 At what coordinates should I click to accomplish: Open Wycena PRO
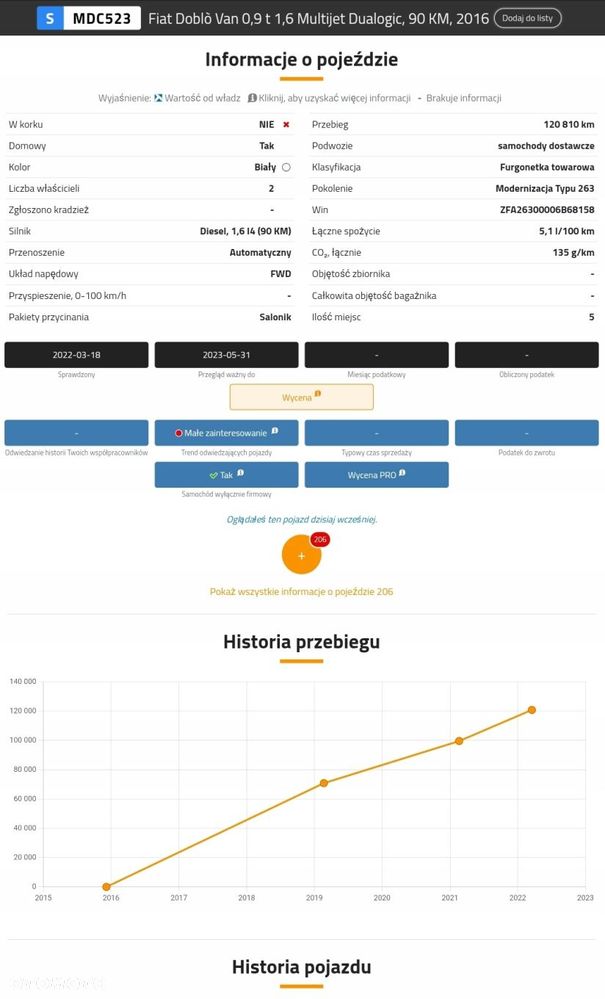click(x=376, y=475)
